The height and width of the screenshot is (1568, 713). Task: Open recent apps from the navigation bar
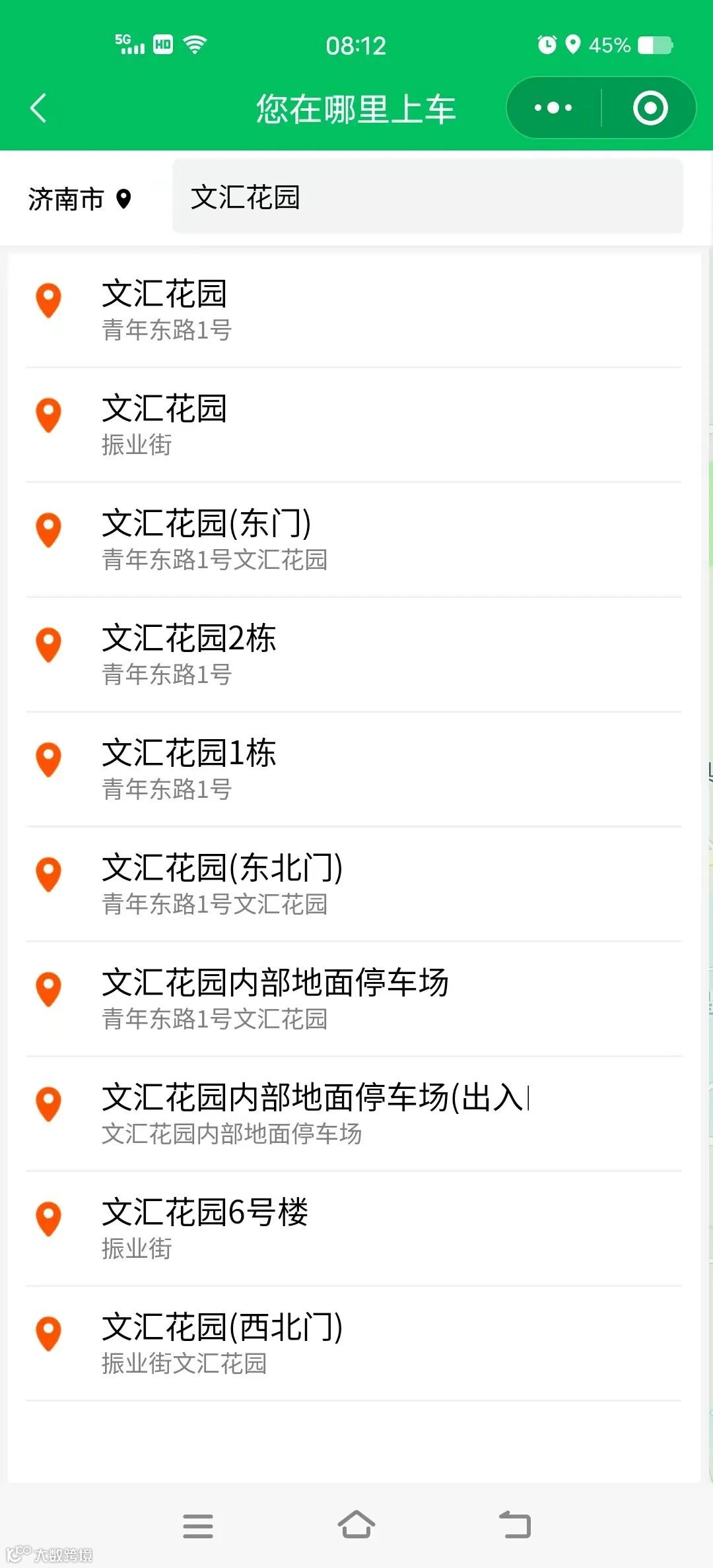click(198, 1526)
